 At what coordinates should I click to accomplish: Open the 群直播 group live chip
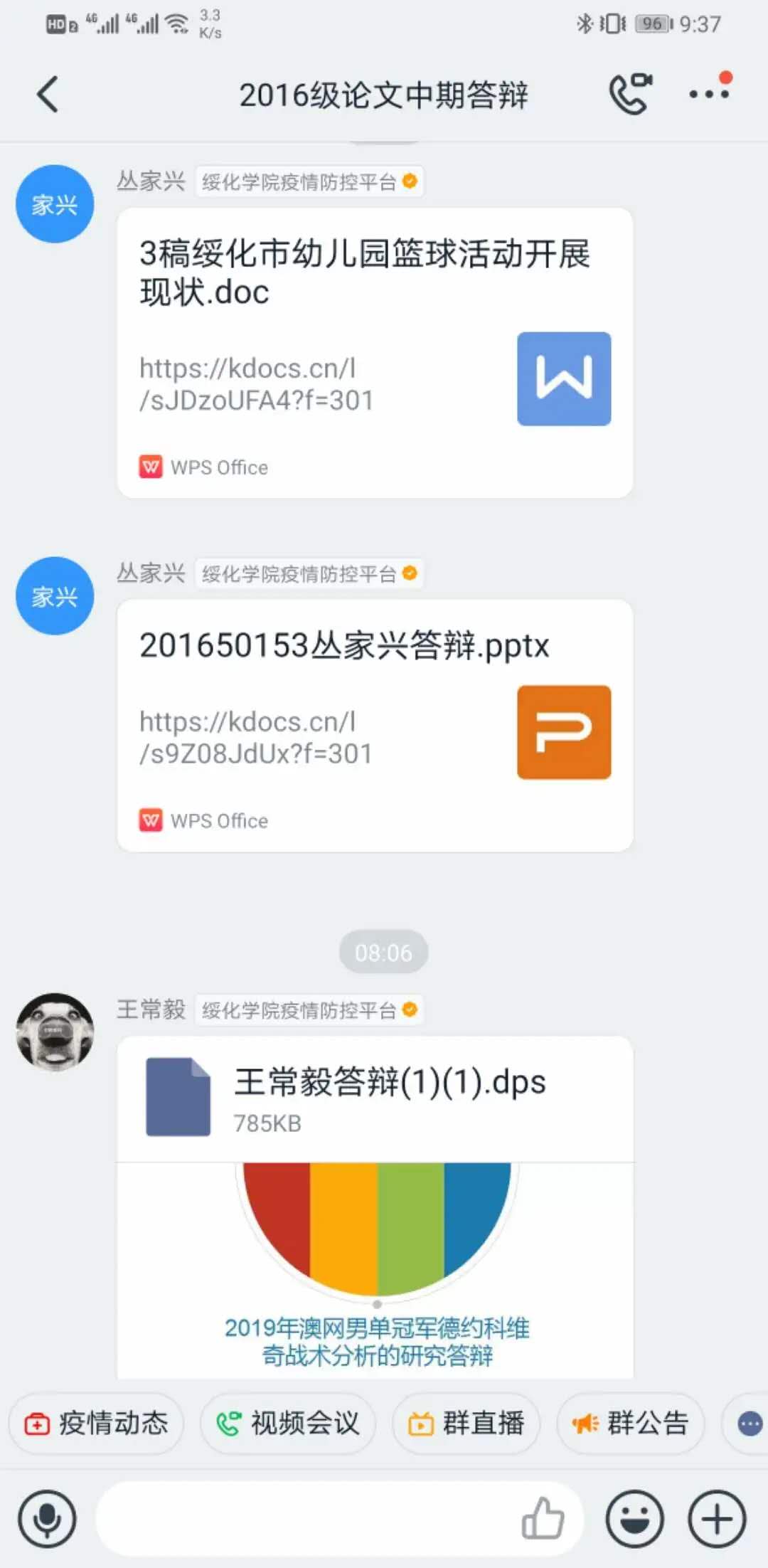tap(466, 1424)
